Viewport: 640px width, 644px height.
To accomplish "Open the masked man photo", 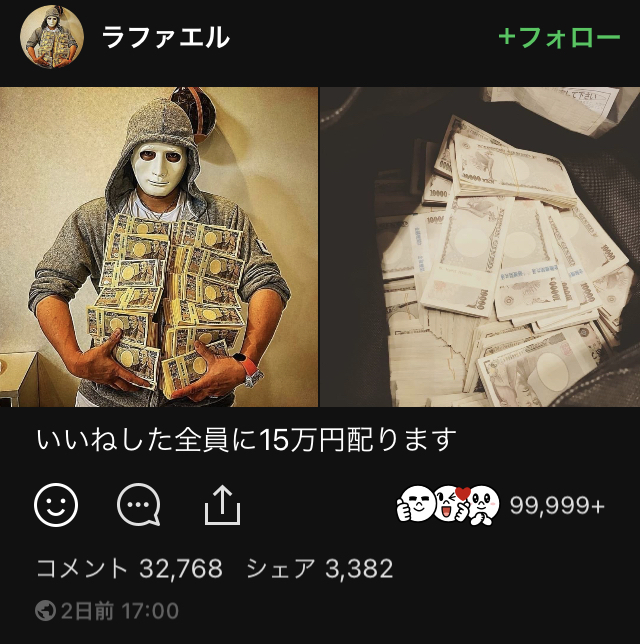I will pyautogui.click(x=159, y=246).
